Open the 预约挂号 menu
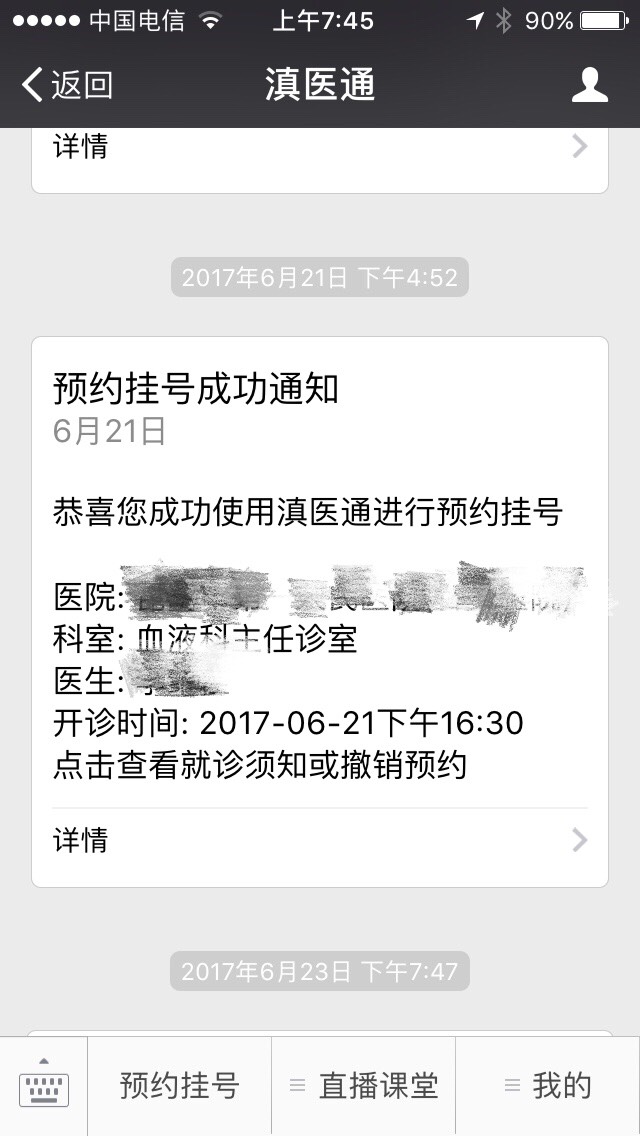Viewport: 640px width, 1136px height. [180, 1085]
